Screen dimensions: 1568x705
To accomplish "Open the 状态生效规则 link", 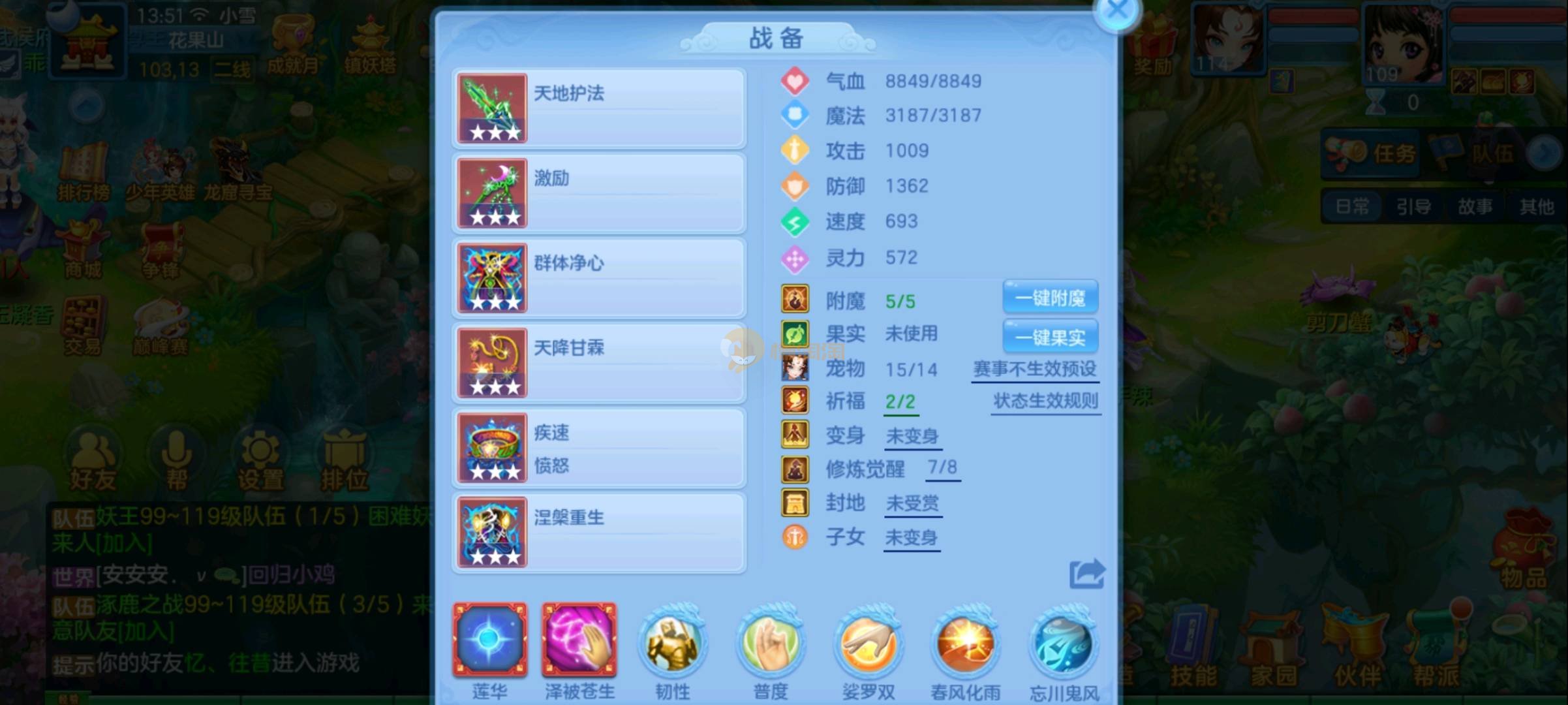I will point(1045,401).
